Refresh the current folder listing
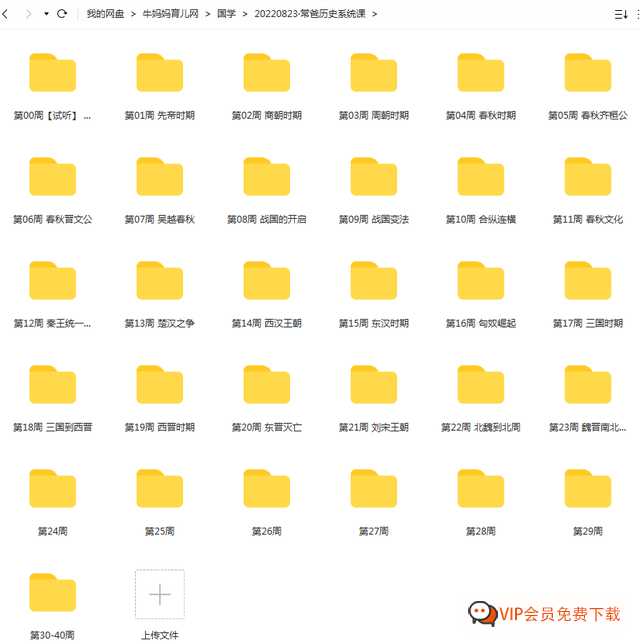Image resolution: width=640 pixels, height=644 pixels. pyautogui.click(x=62, y=14)
